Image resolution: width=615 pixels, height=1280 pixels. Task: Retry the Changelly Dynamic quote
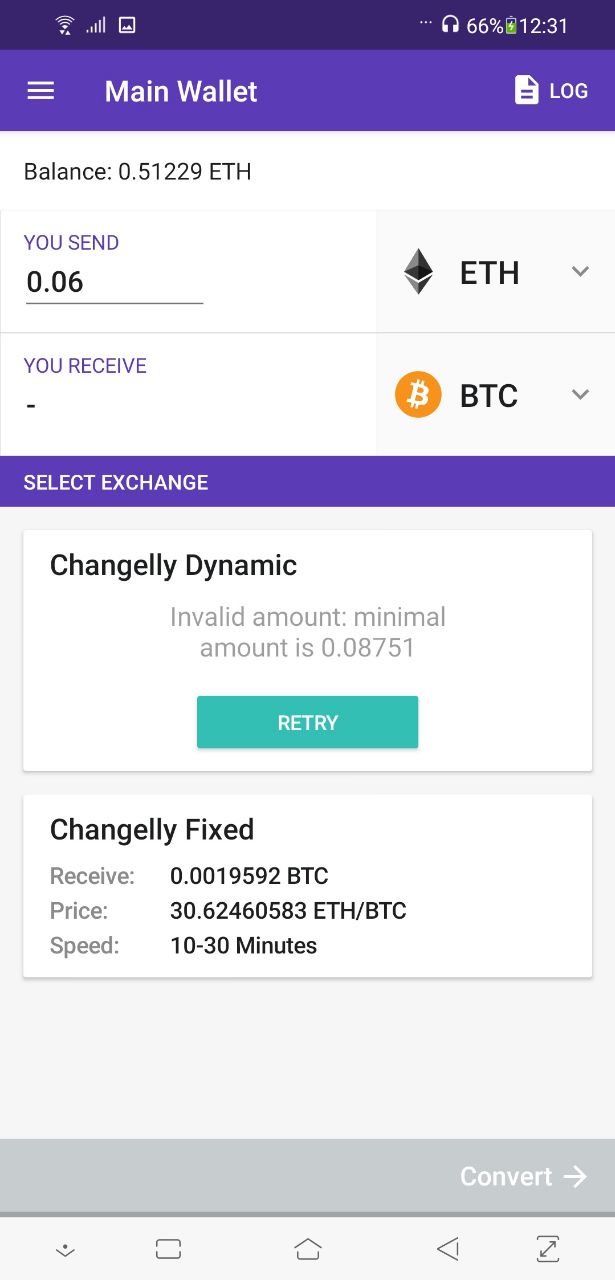(x=307, y=722)
